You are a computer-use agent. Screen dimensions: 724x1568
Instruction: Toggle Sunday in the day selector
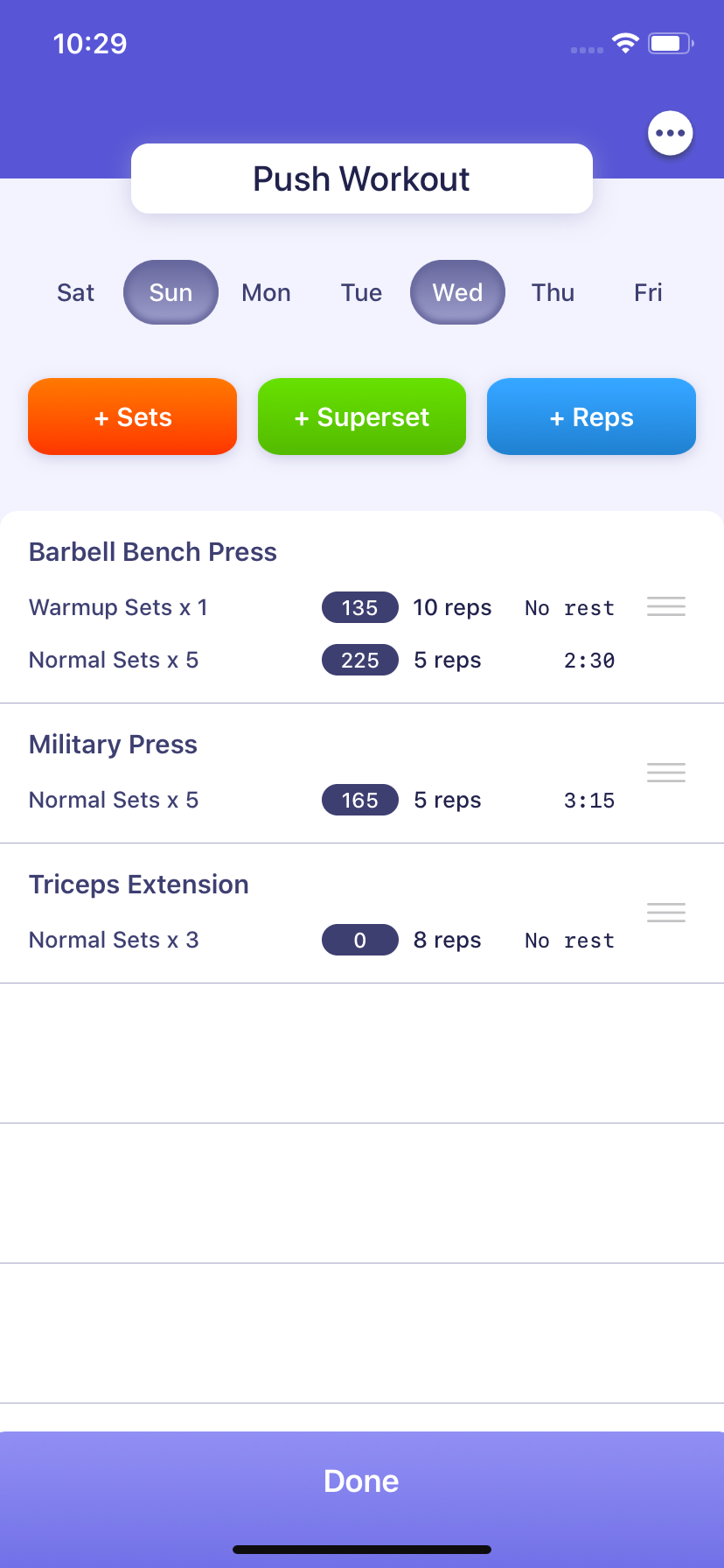[x=171, y=292]
